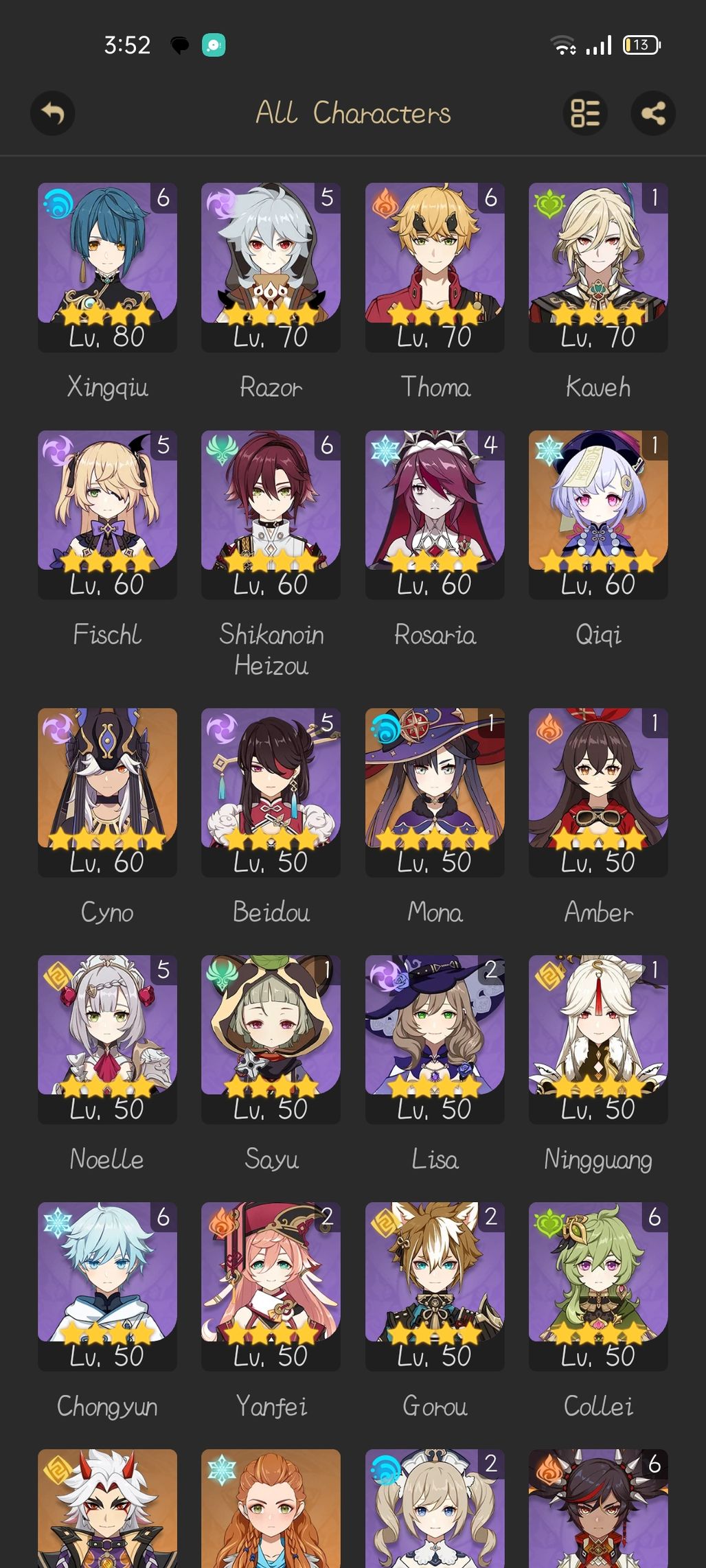
Task: Open Chongyun's character card
Action: pyautogui.click(x=107, y=1286)
